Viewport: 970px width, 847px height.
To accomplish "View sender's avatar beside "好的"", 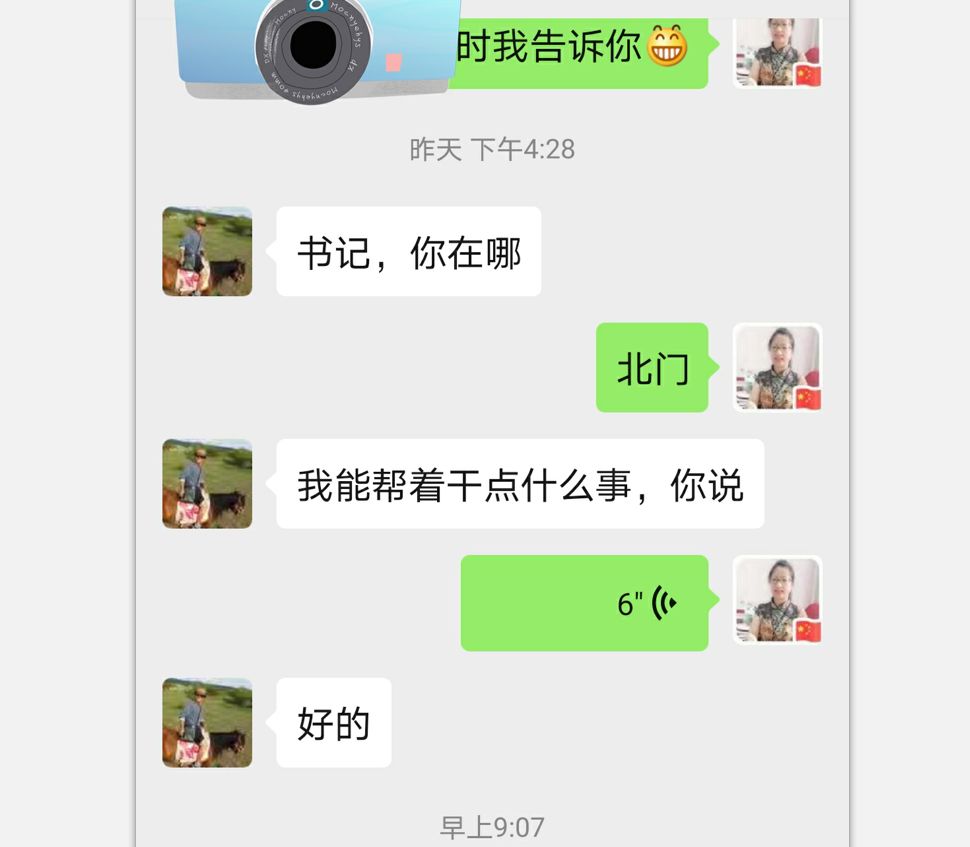I will [x=207, y=722].
